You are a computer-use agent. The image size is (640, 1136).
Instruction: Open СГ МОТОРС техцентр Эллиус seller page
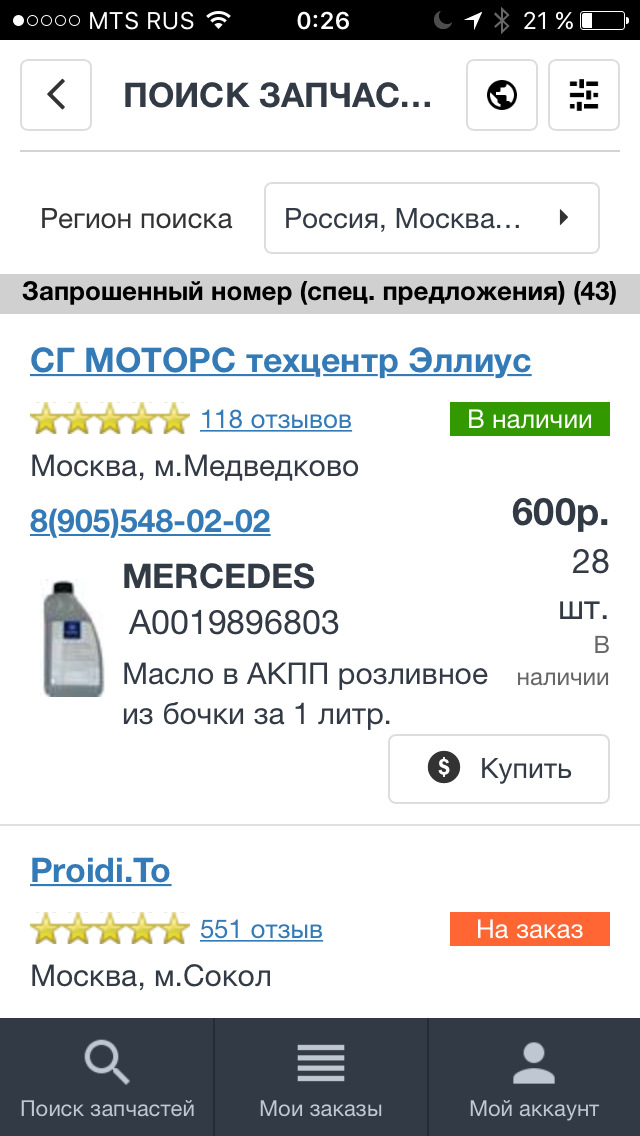(x=280, y=360)
